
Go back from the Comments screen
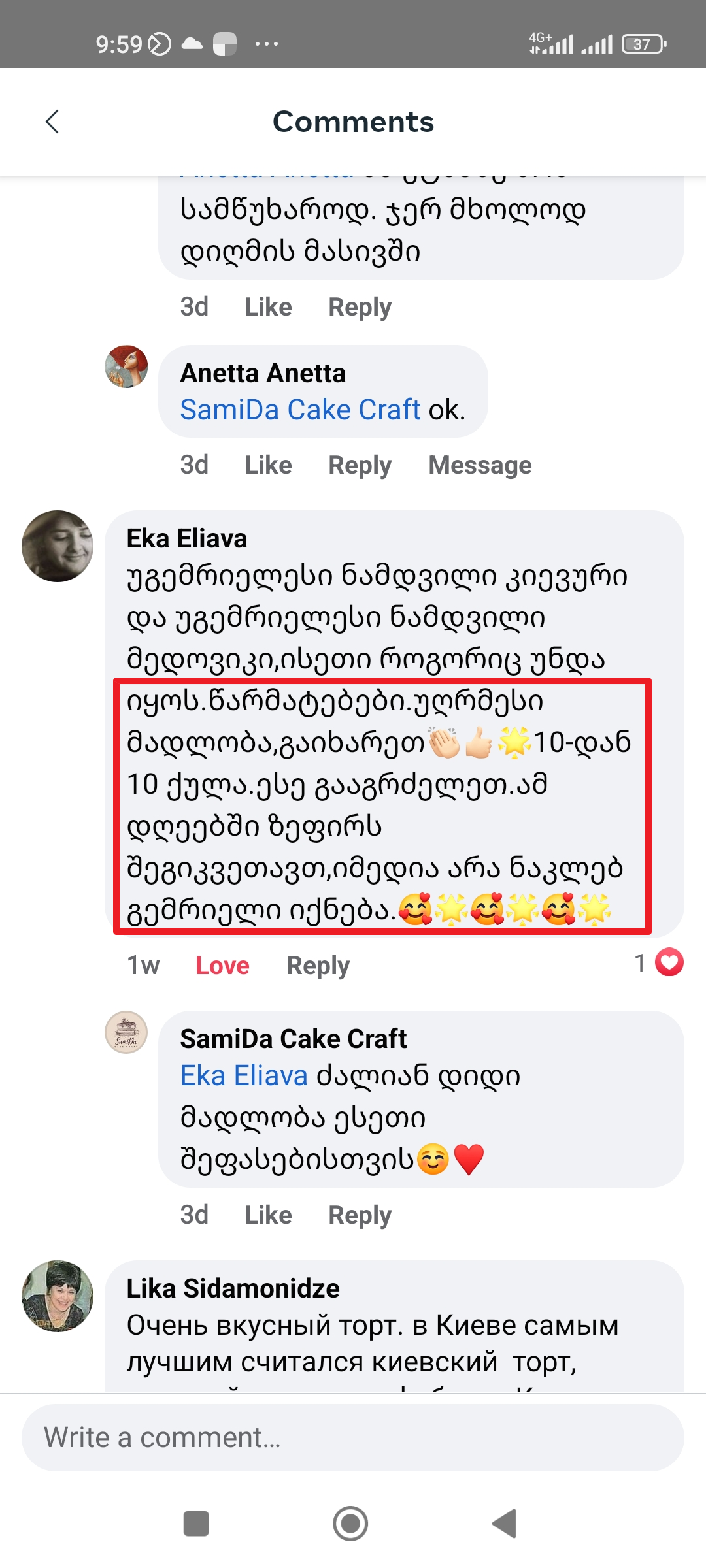coord(52,122)
